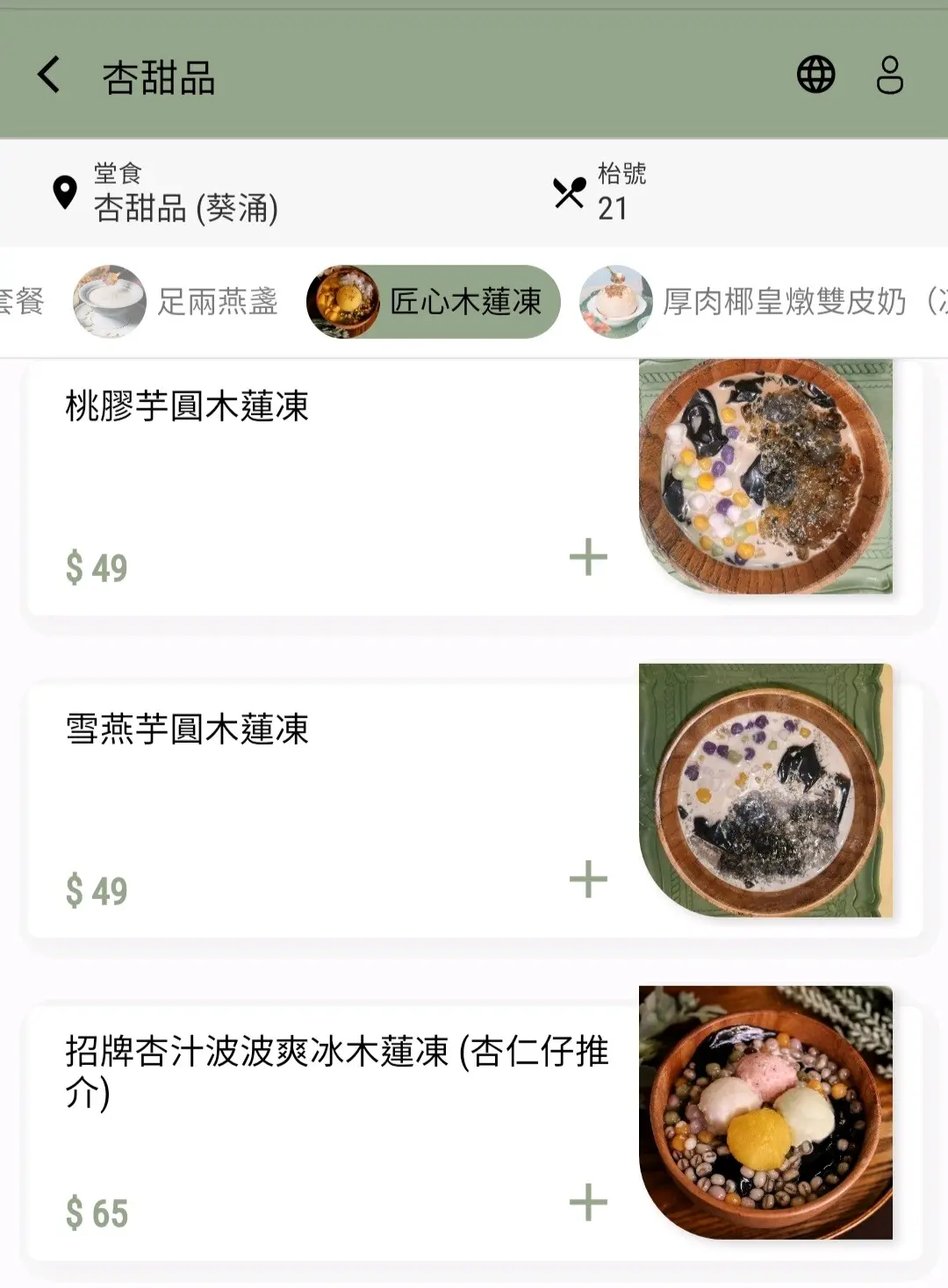Select the 匠心木蓮凍 category tab
Viewport: 948px width, 1288px height.
(x=433, y=302)
